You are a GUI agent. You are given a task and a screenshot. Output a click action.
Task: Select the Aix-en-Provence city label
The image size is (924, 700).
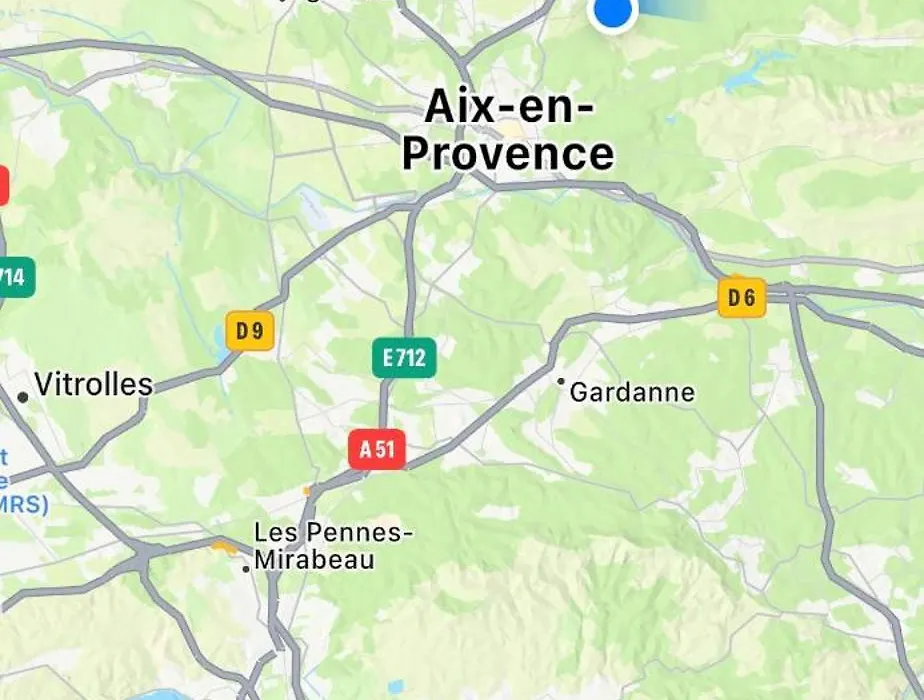(507, 131)
